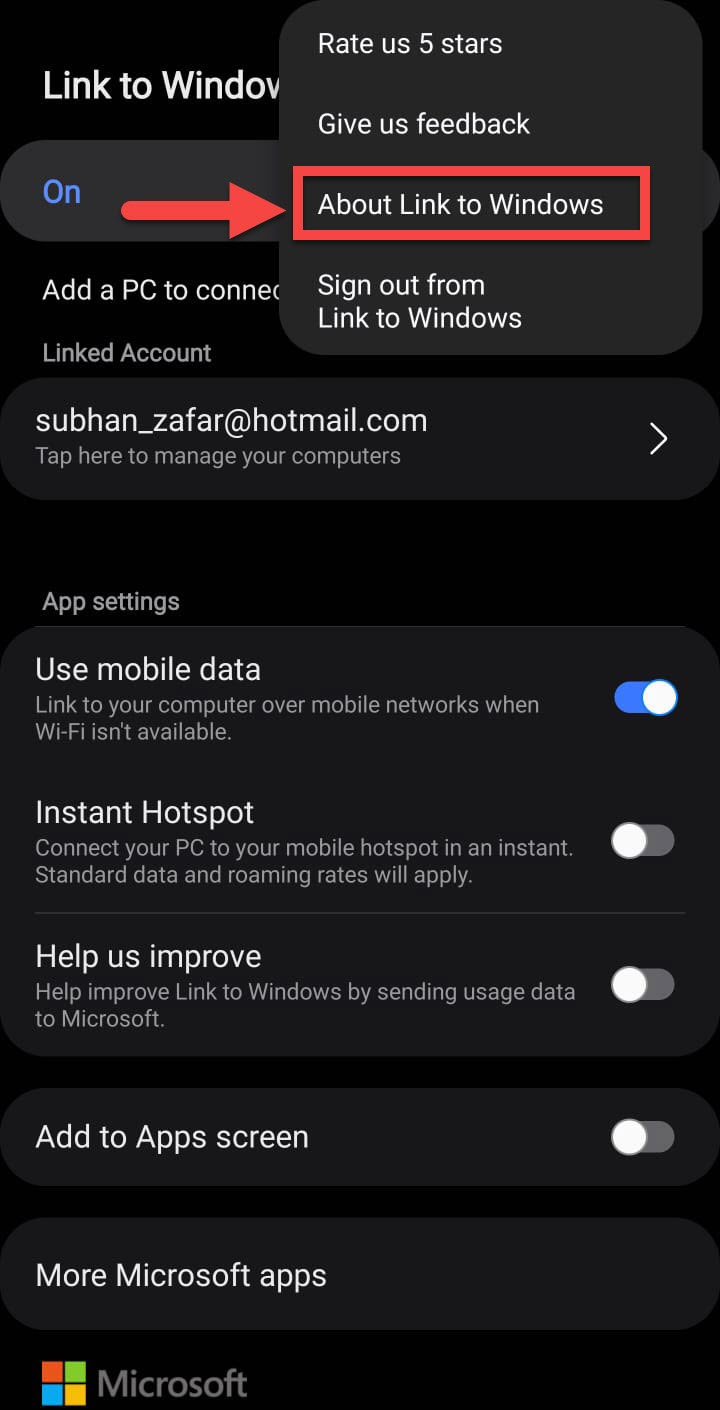Enable Help us improve
This screenshot has height=1410, width=720.
pos(643,986)
